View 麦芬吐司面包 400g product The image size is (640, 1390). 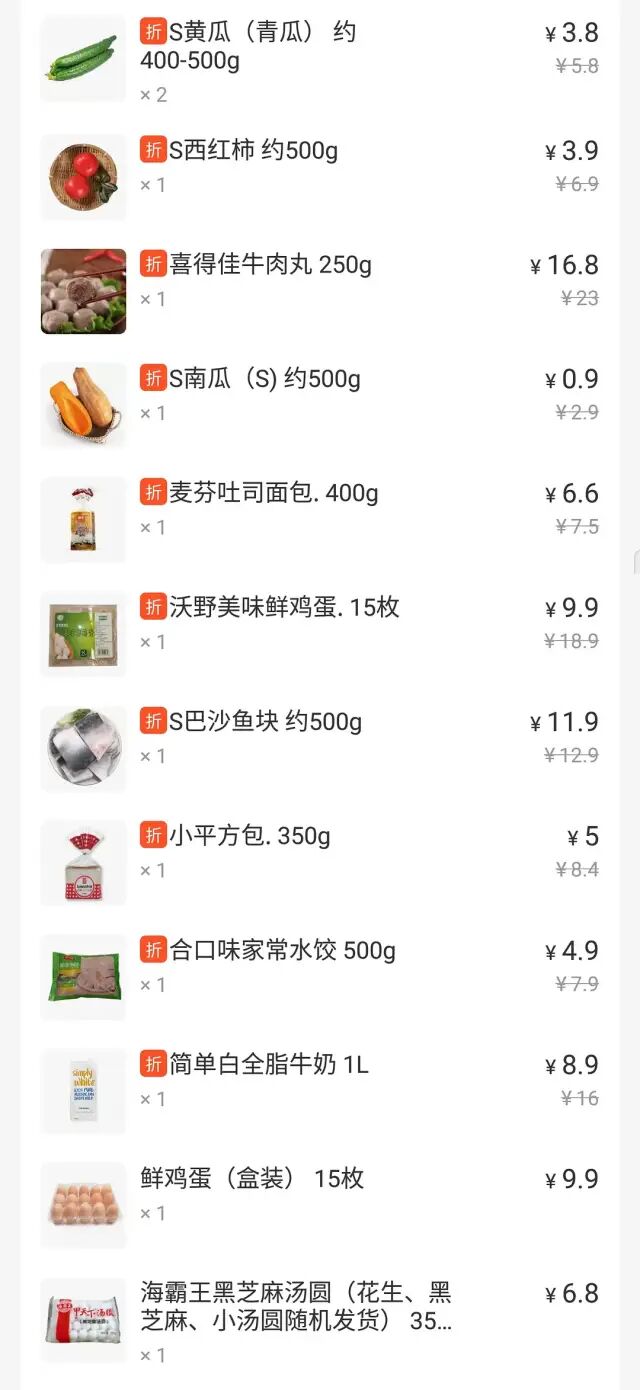[273, 493]
